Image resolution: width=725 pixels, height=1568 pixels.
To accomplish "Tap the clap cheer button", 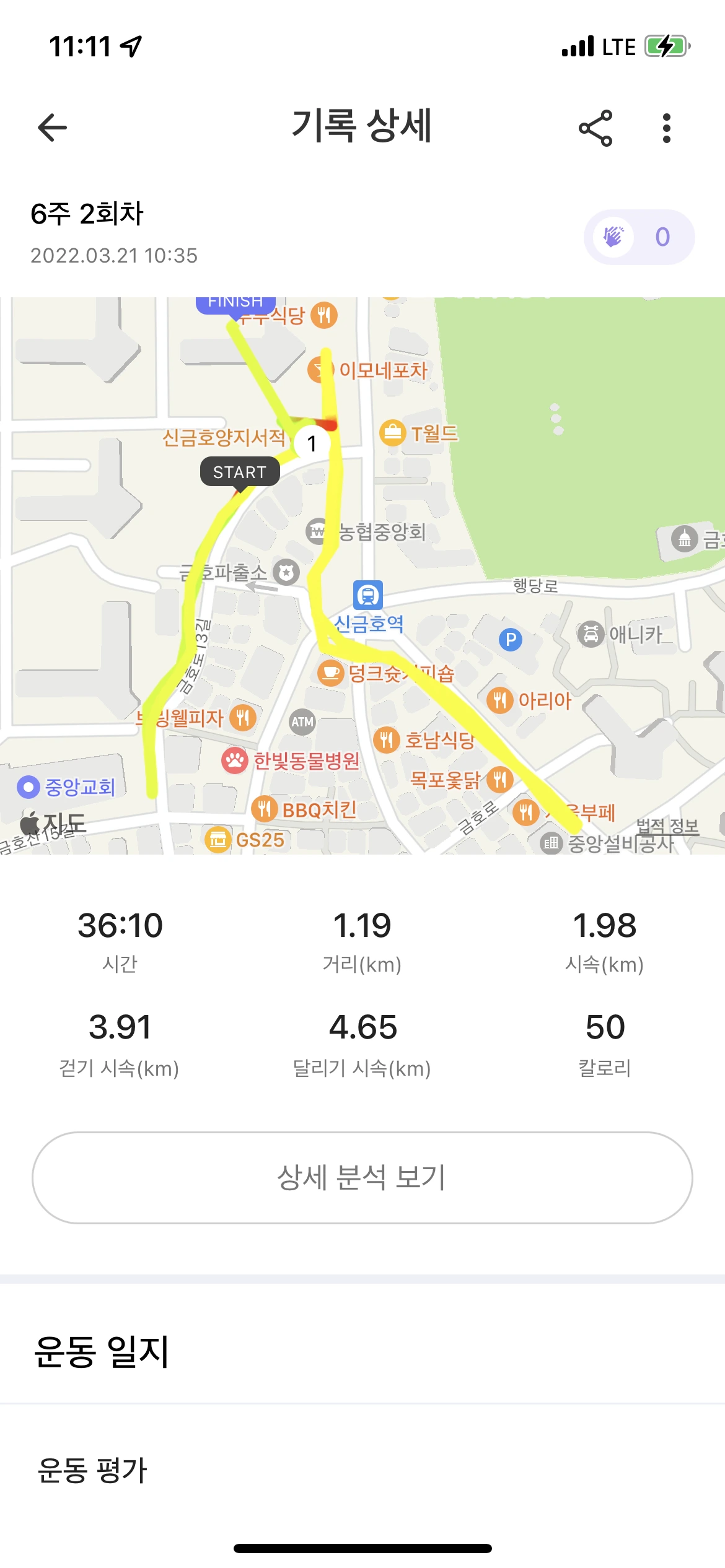I will pyautogui.click(x=639, y=237).
